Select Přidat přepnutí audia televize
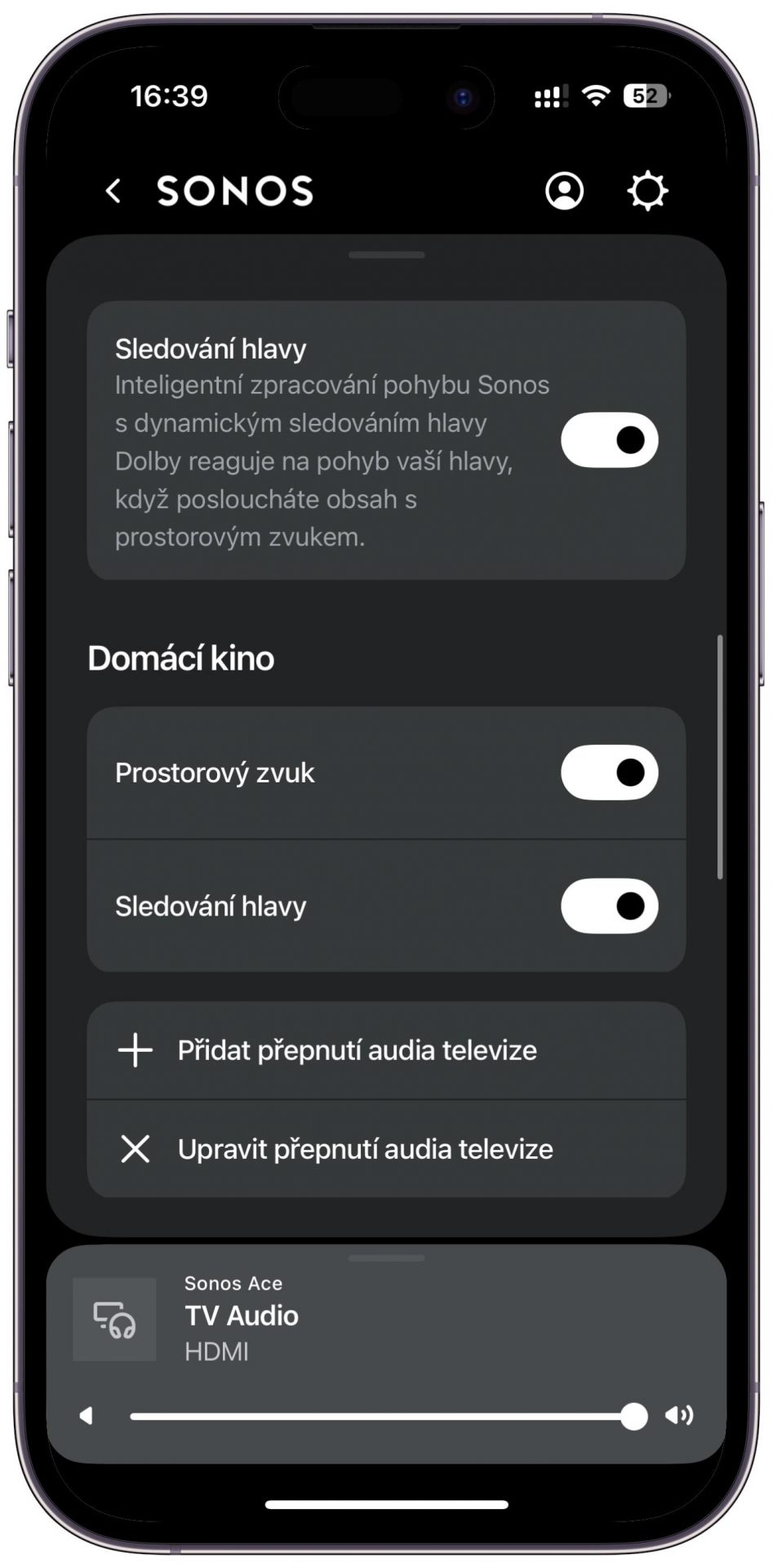Screen dimensions: 773x1568 coord(386,1050)
